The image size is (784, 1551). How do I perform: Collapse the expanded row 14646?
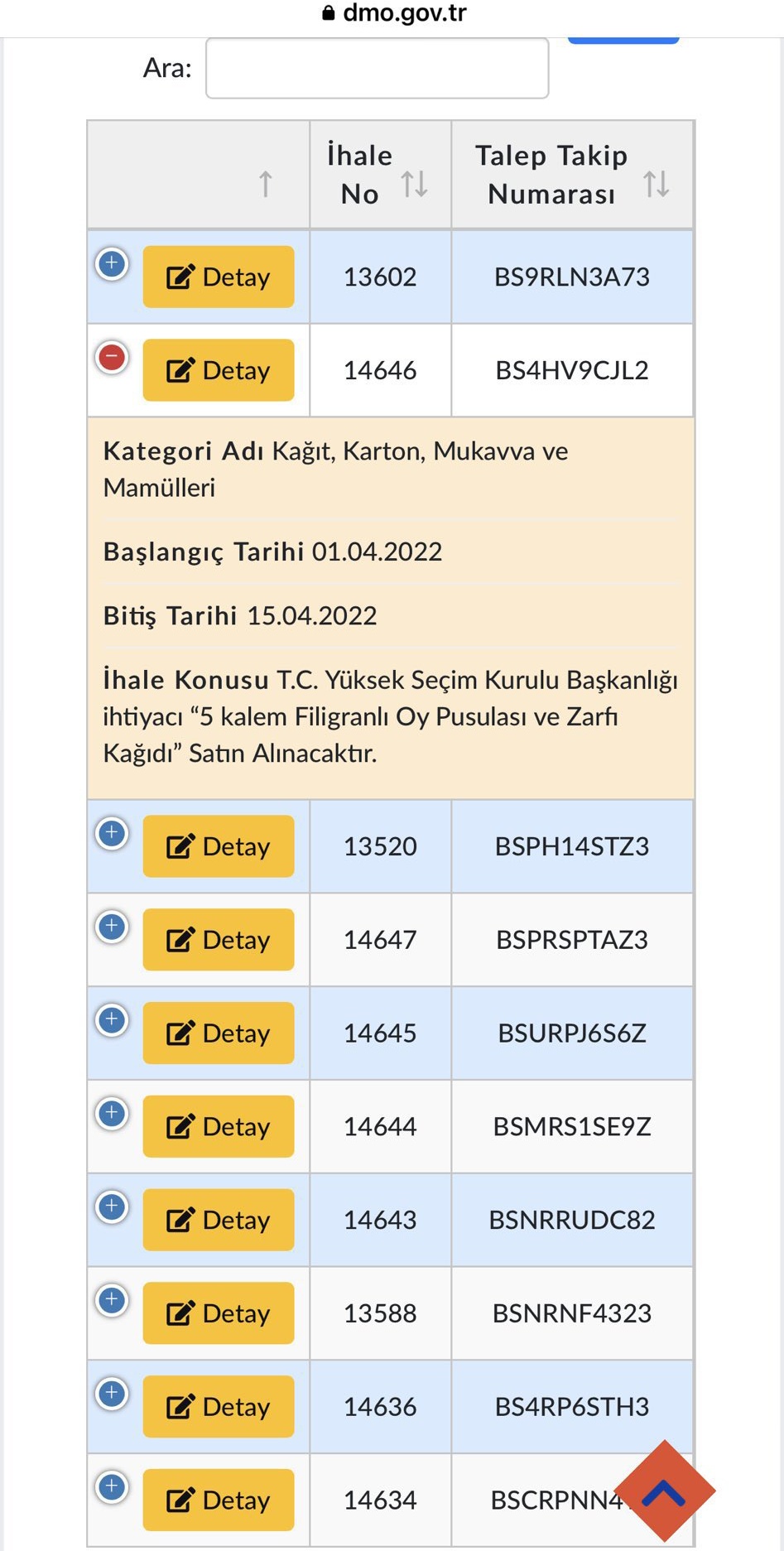(112, 358)
